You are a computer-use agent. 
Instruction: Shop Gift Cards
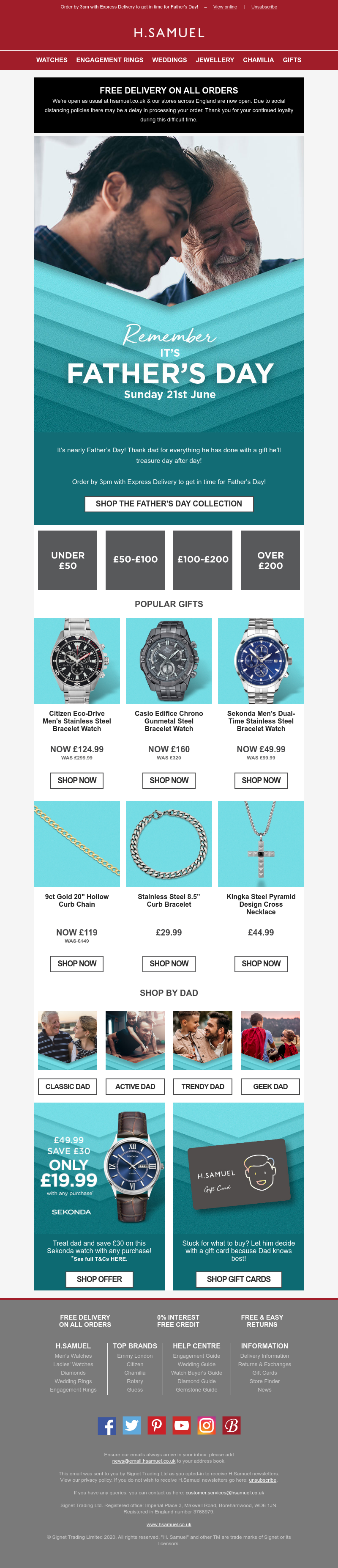click(x=238, y=1279)
